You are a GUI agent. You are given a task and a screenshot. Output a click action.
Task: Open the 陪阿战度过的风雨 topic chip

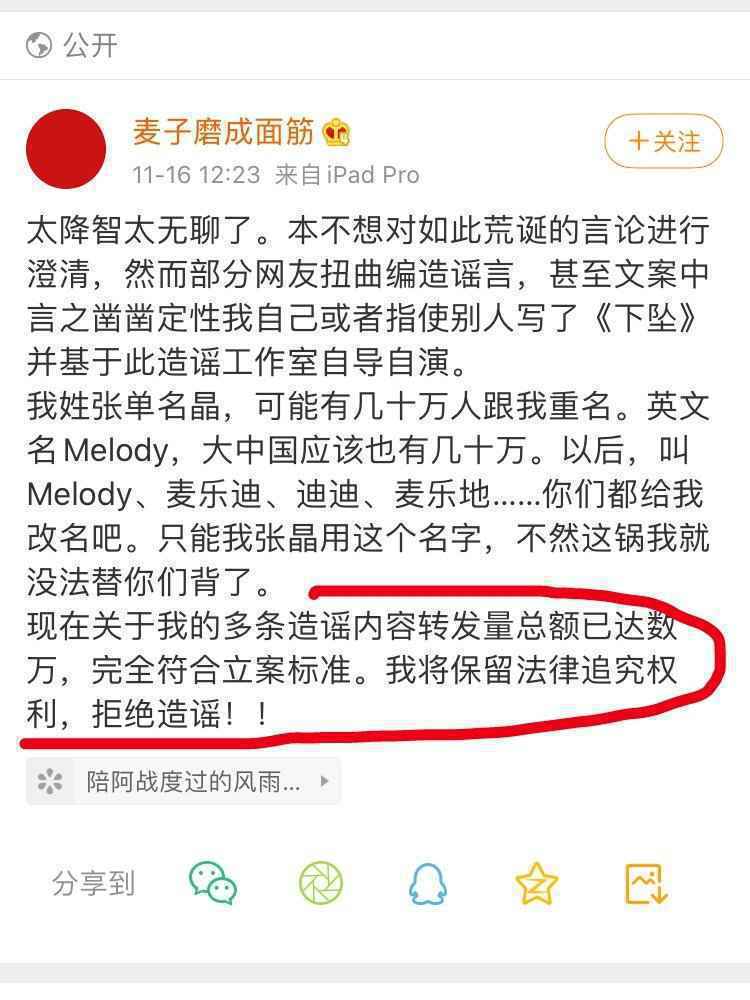click(184, 781)
